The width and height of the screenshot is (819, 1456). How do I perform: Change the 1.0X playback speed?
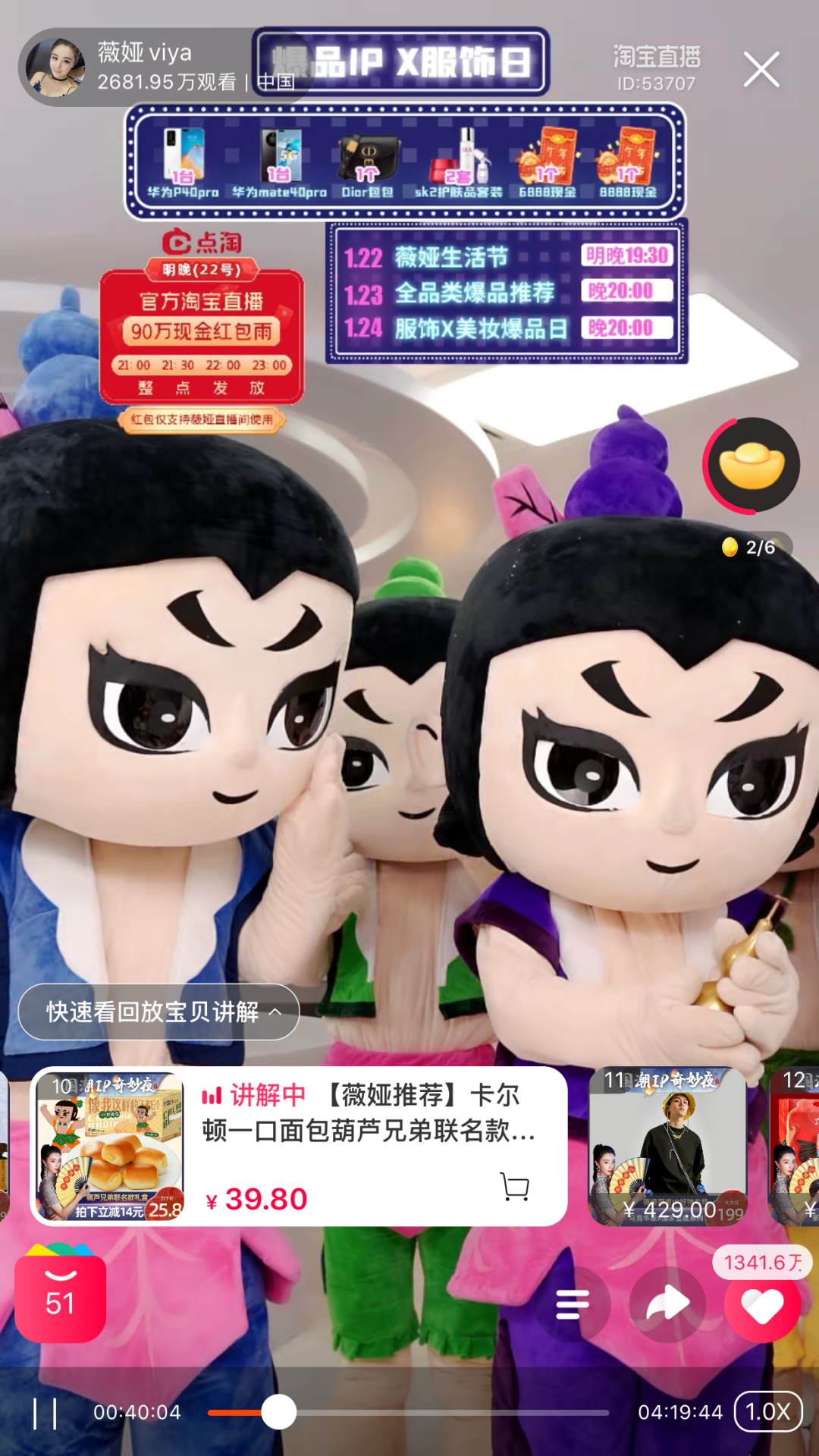[x=767, y=1412]
